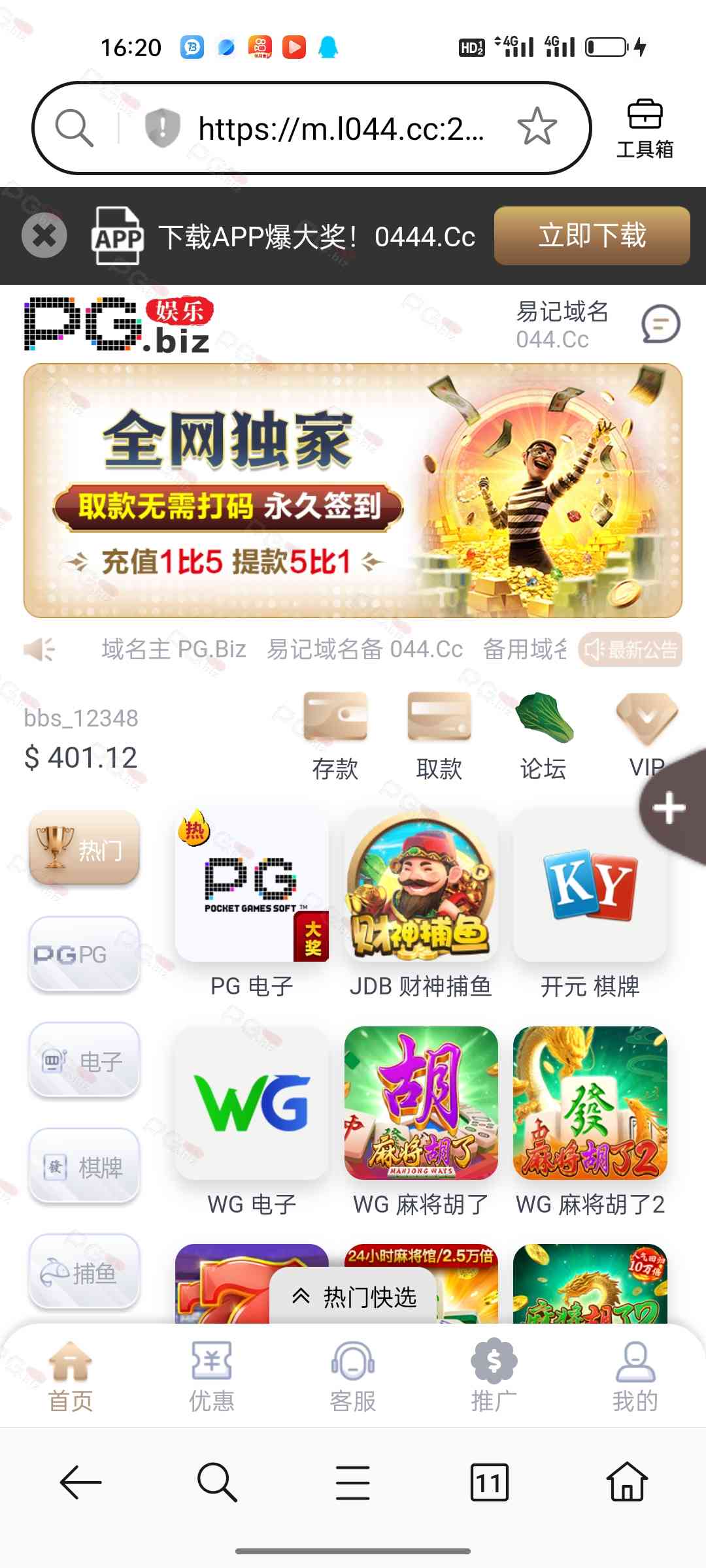View 最新公告 latest announcements
This screenshot has height=1568, width=706.
[x=631, y=649]
